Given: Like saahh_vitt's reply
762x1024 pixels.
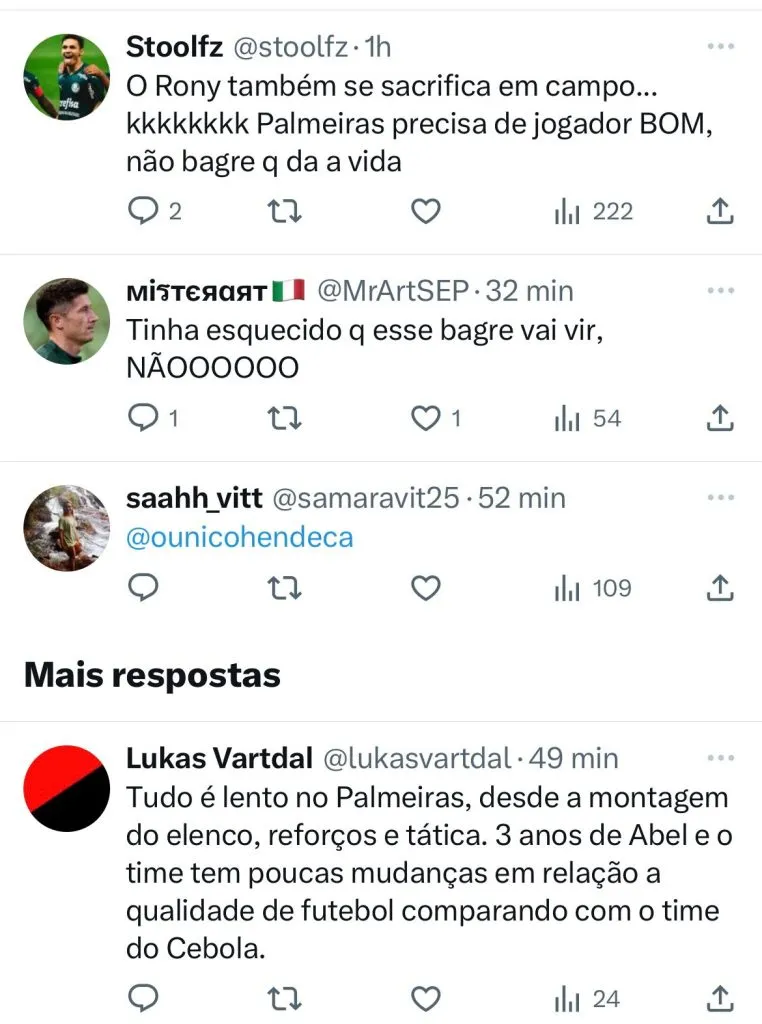Looking at the screenshot, I should (426, 588).
